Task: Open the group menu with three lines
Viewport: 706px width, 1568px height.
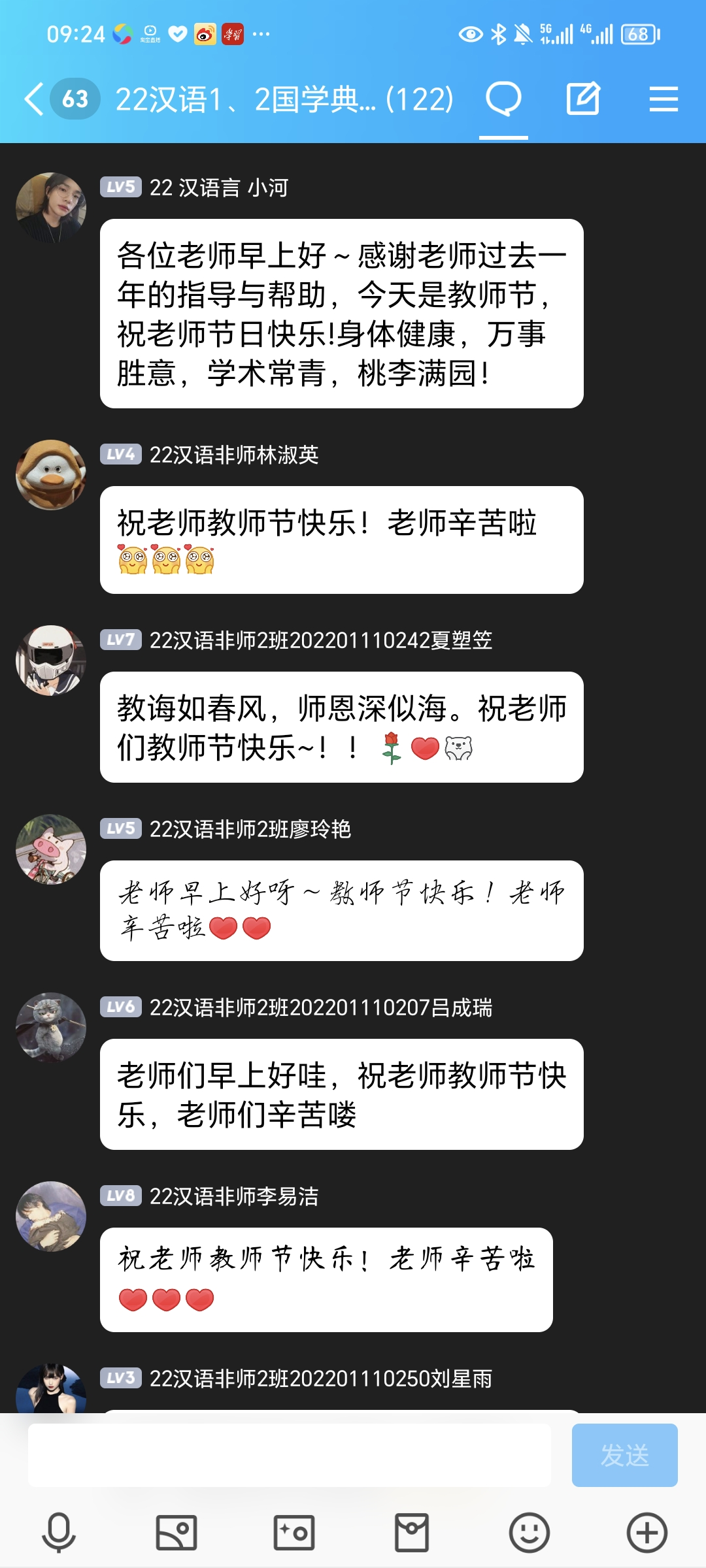Action: tap(663, 99)
